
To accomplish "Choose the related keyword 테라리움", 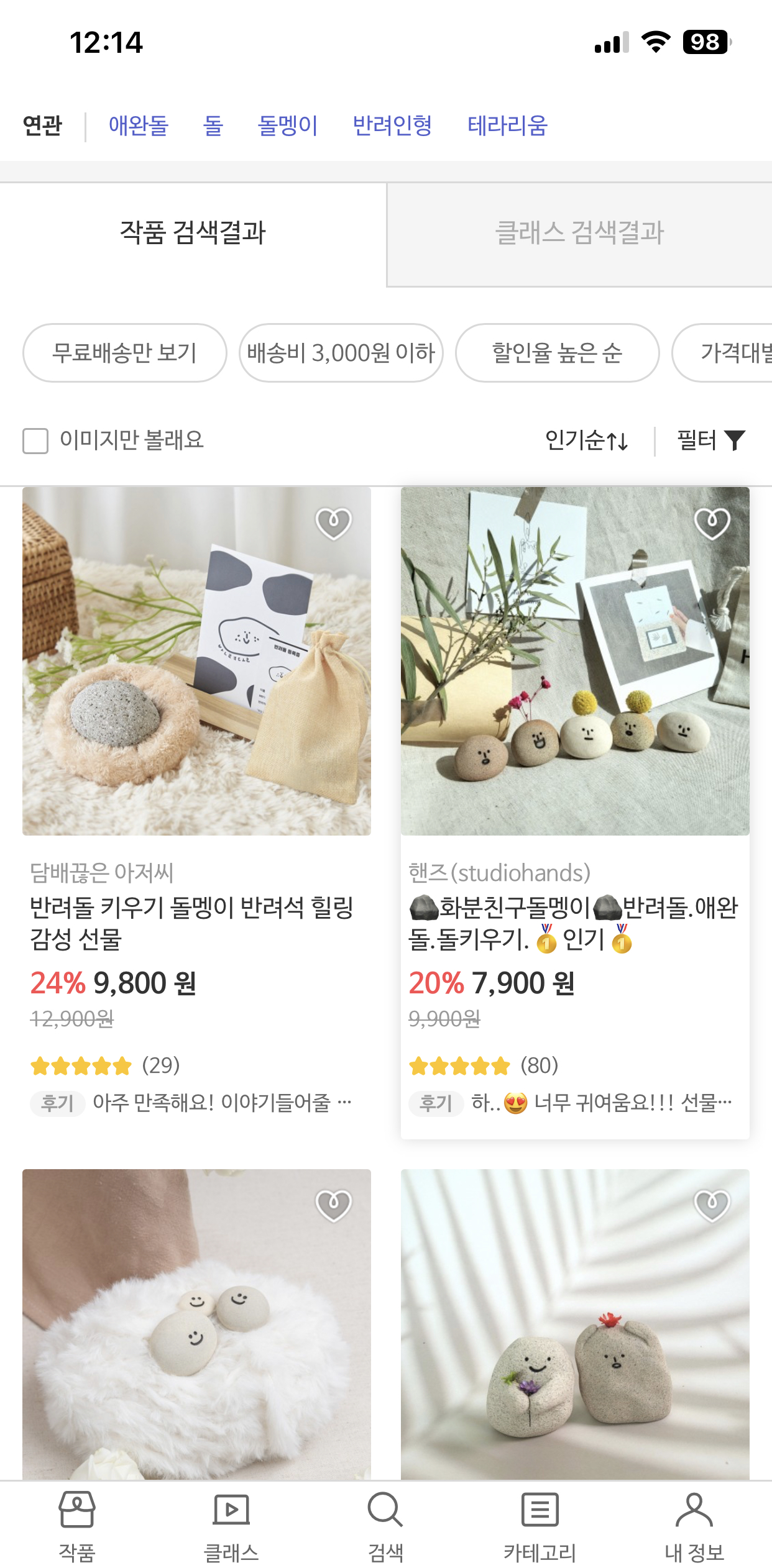I will (507, 125).
